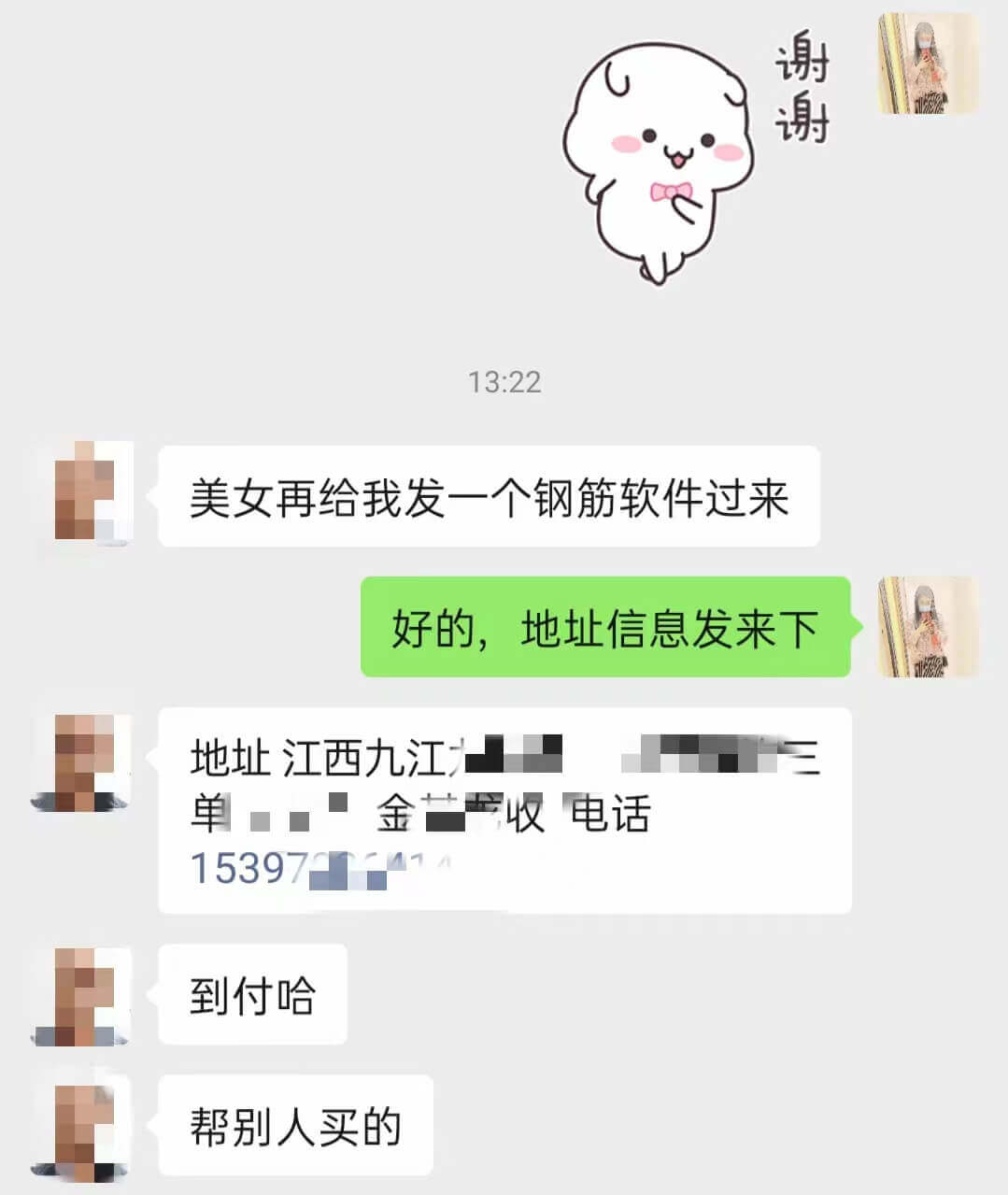The image size is (1008, 1195).
Task: Tap avatar beside 美女再给我发一个钢筋软件过来
Action: tap(83, 492)
